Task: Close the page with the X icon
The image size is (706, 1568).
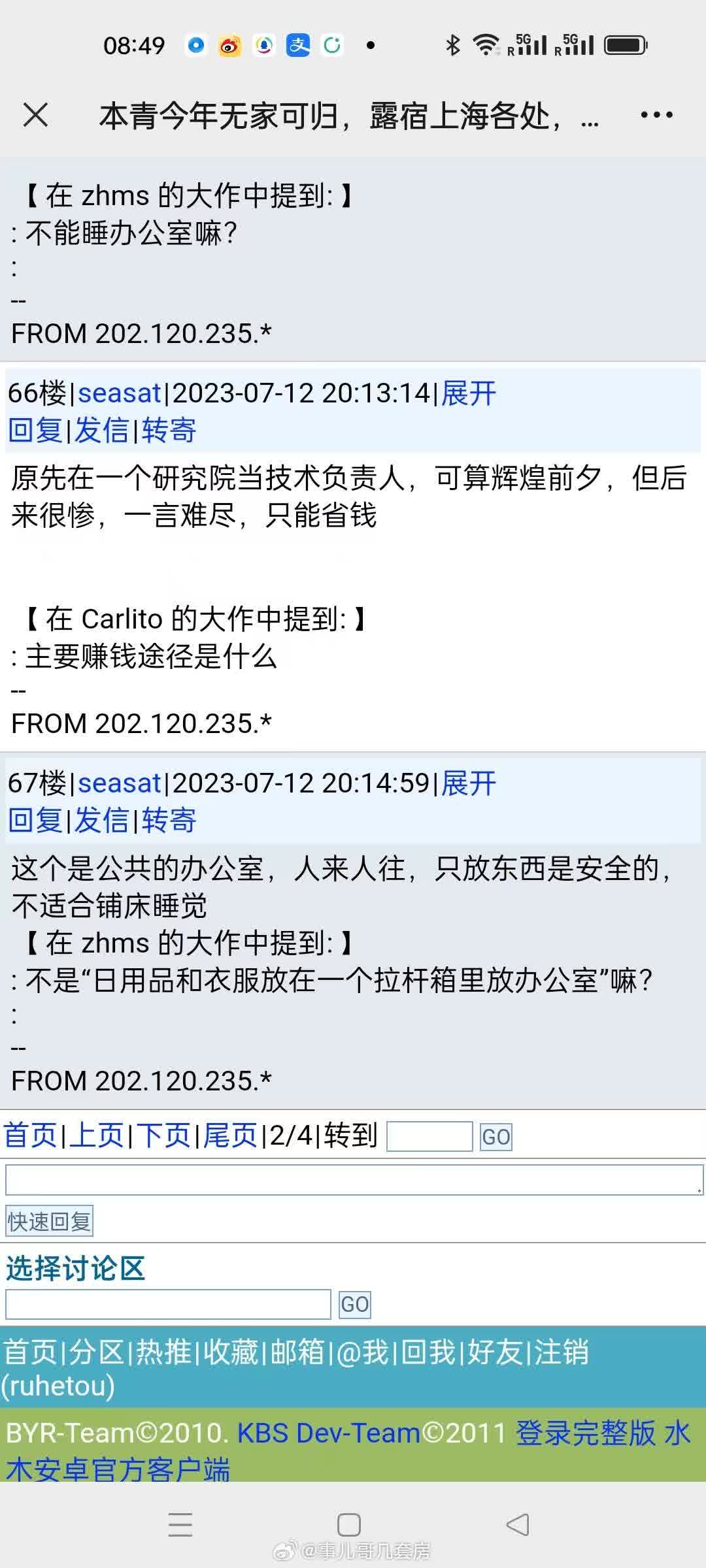Action: click(36, 115)
